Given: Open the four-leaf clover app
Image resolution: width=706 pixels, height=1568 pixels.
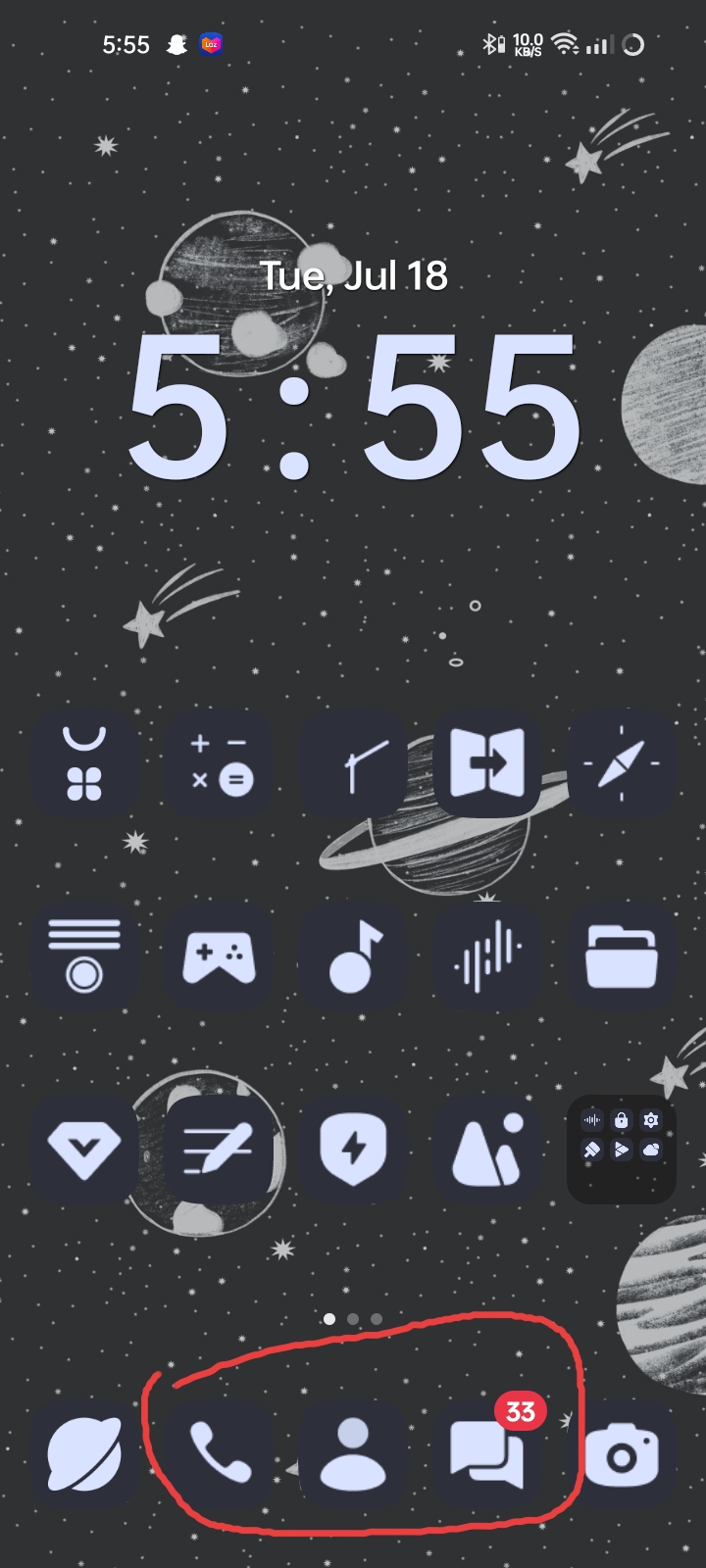Looking at the screenshot, I should coord(84,762).
